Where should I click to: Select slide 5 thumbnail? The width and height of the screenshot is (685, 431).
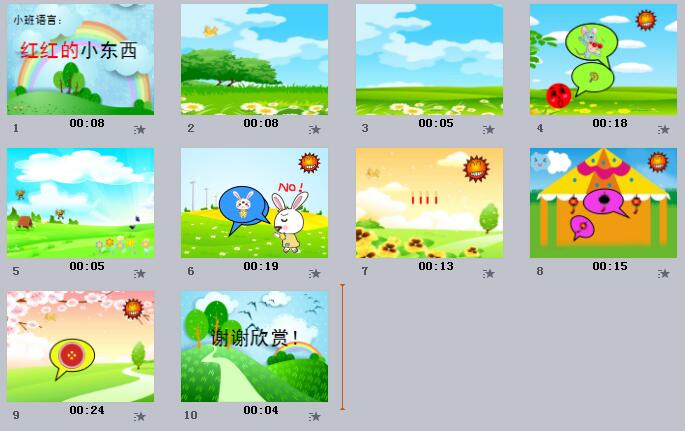click(x=80, y=203)
